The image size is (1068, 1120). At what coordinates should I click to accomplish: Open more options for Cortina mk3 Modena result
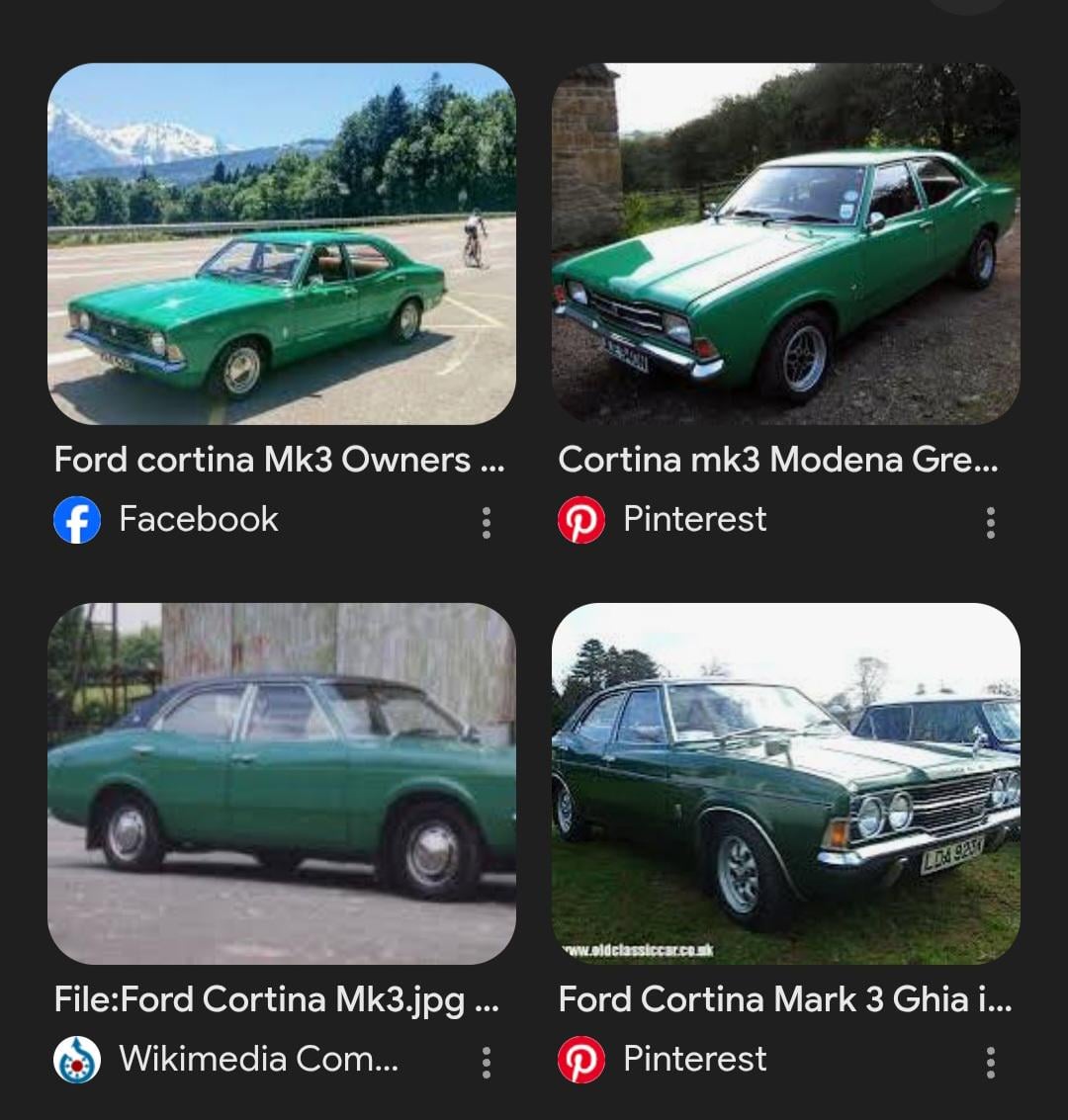click(x=990, y=522)
